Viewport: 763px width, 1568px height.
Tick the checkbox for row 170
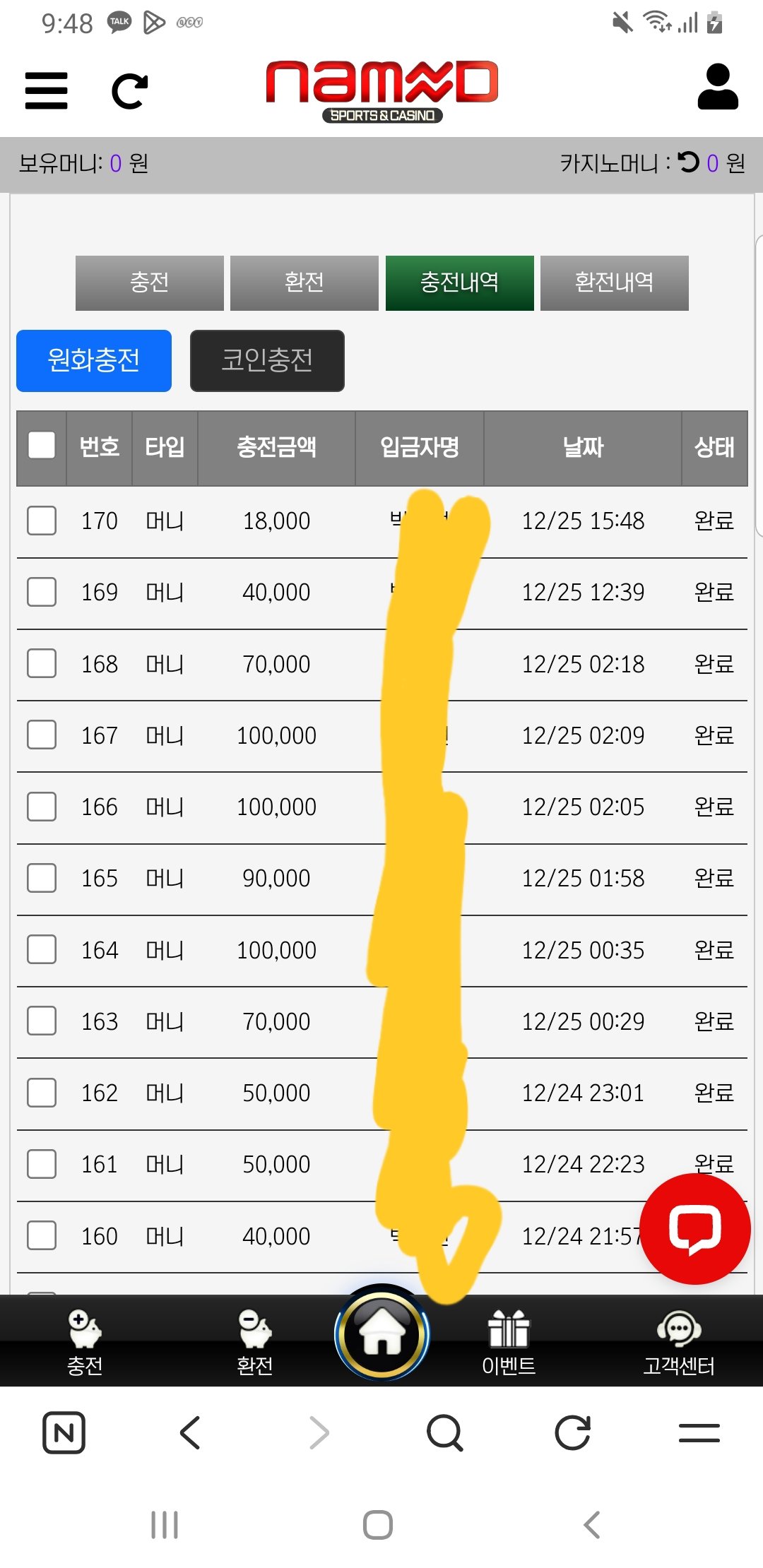[x=42, y=521]
